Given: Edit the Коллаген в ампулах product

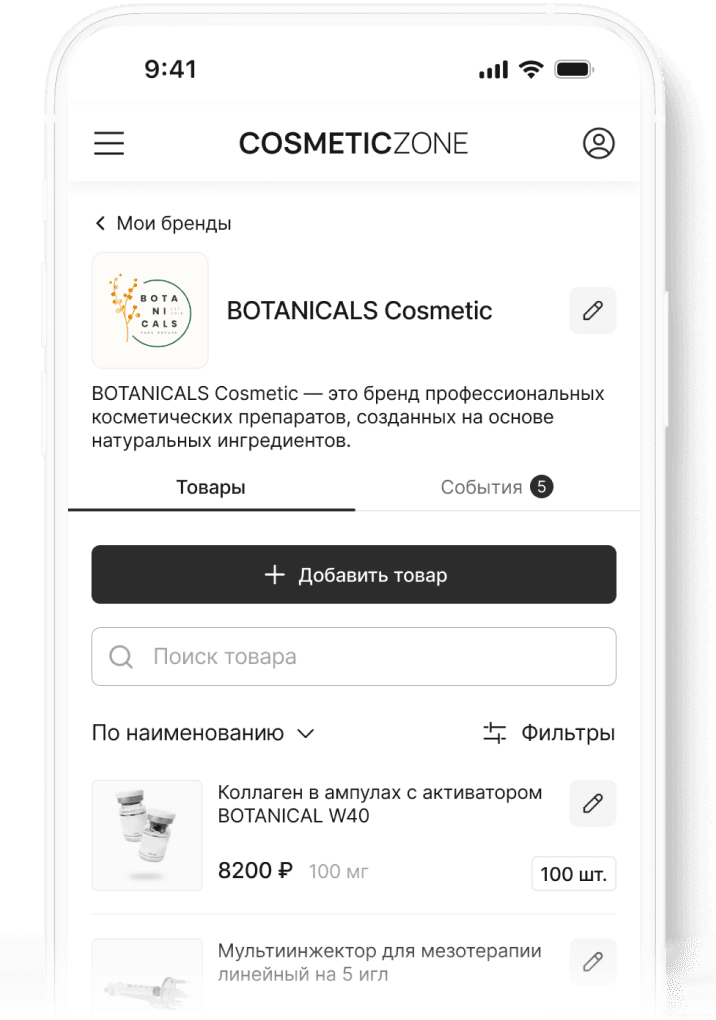Looking at the screenshot, I should click(x=593, y=803).
